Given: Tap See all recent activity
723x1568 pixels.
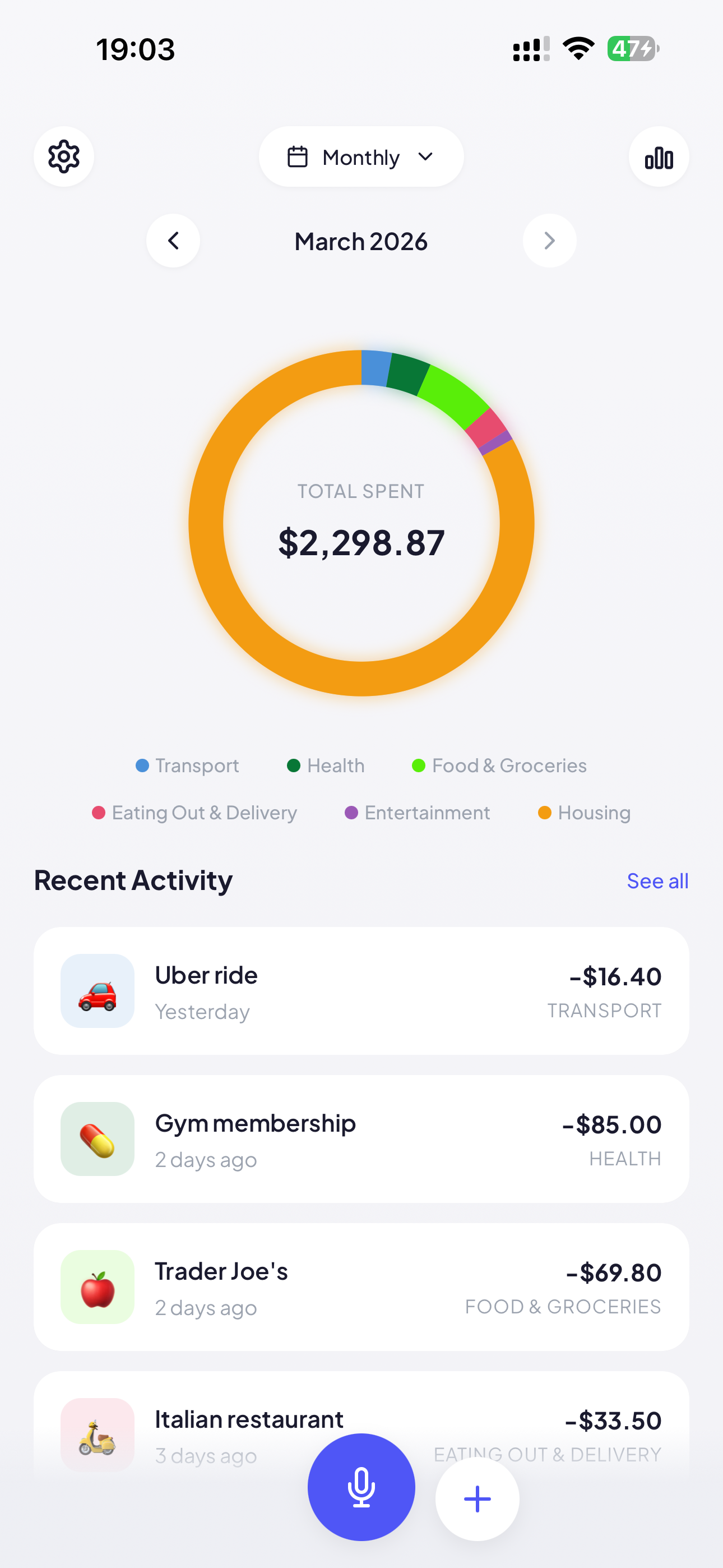Looking at the screenshot, I should pos(657,881).
